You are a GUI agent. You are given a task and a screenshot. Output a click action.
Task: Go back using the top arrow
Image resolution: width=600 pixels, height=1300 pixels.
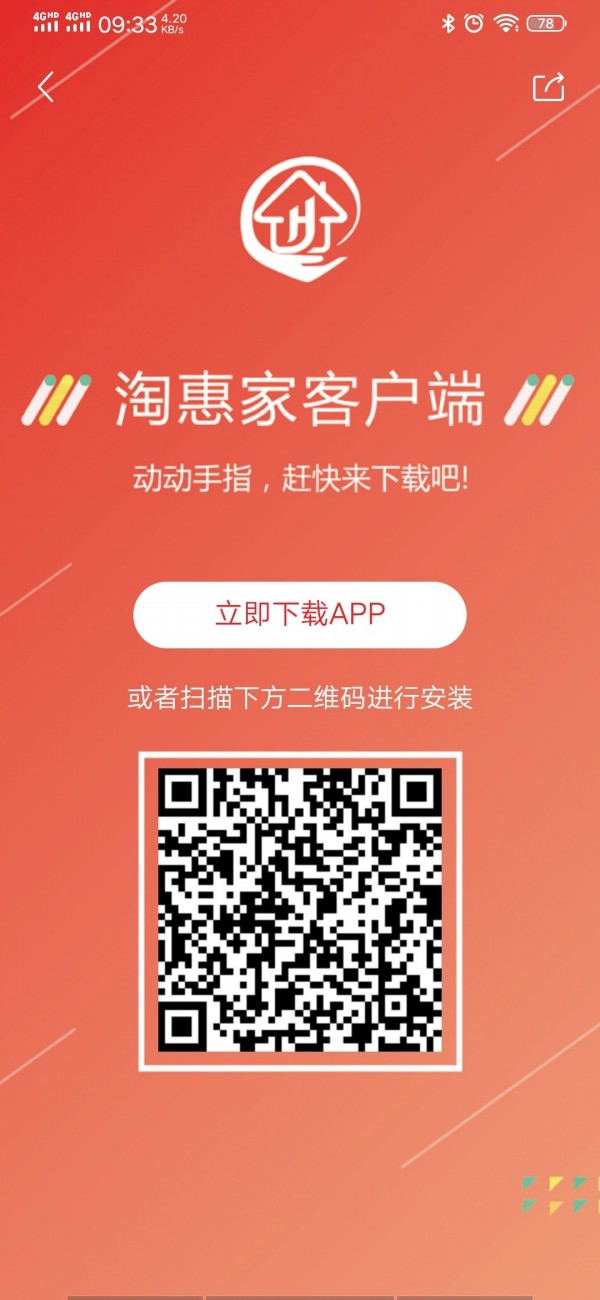tap(46, 87)
